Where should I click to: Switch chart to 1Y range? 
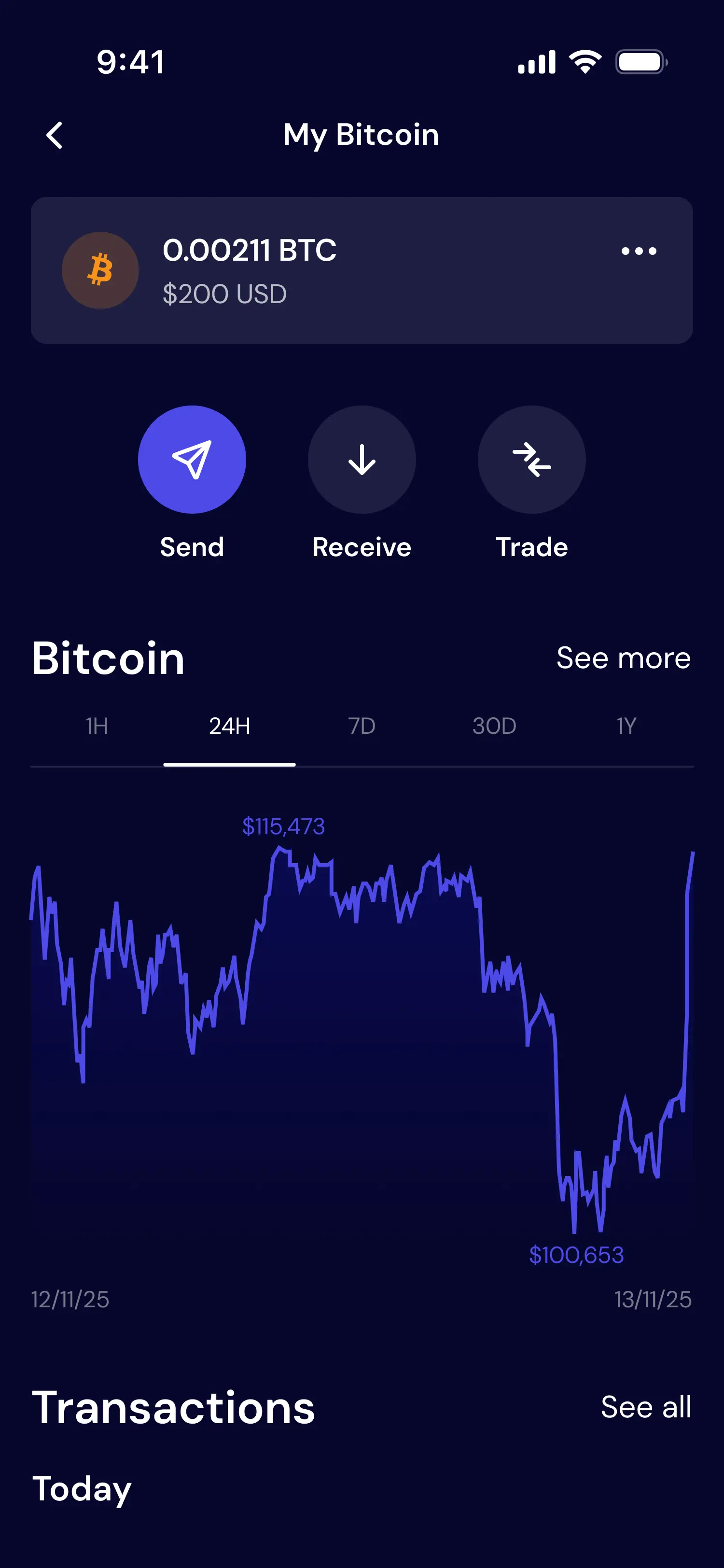point(626,726)
